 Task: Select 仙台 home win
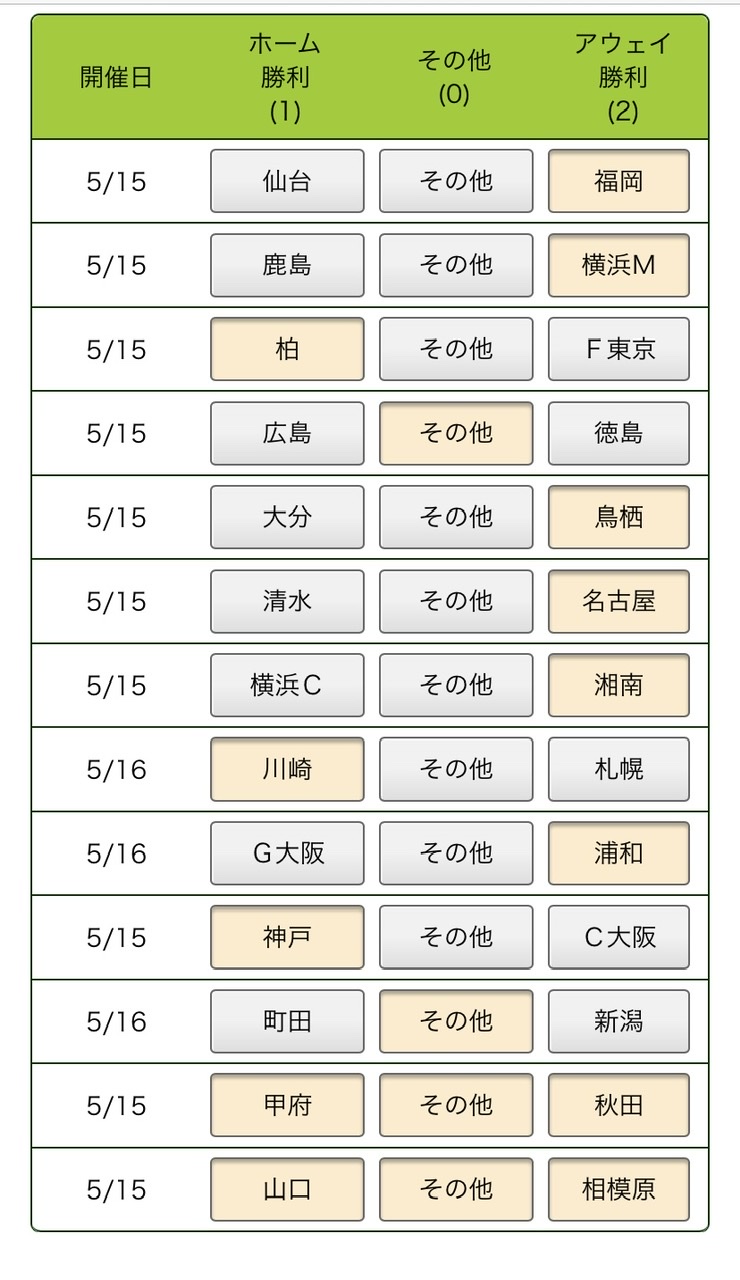coord(287,181)
